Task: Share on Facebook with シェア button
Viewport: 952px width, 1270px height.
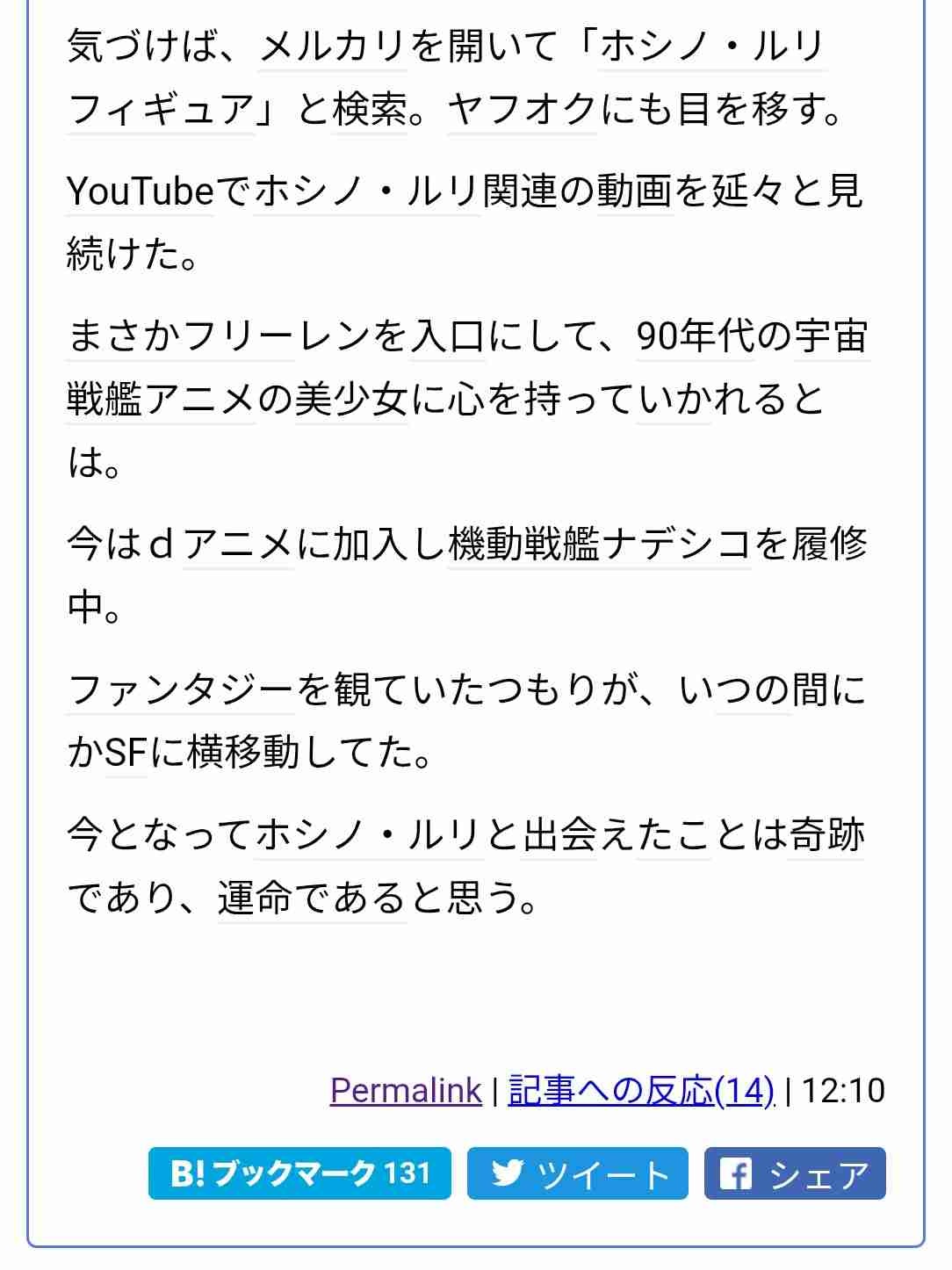Action: pos(795,1173)
